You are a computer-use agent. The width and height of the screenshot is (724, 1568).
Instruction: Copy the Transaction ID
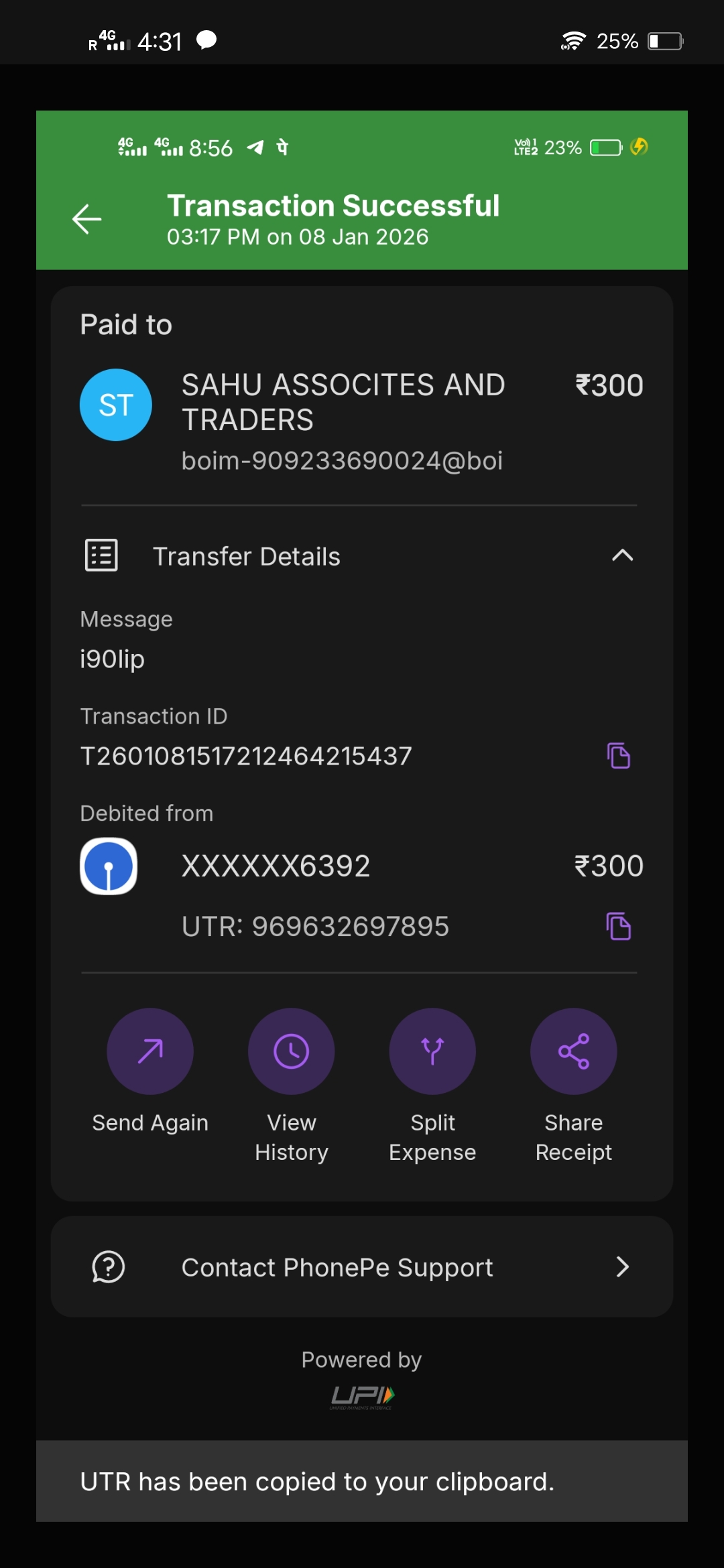[x=618, y=756]
